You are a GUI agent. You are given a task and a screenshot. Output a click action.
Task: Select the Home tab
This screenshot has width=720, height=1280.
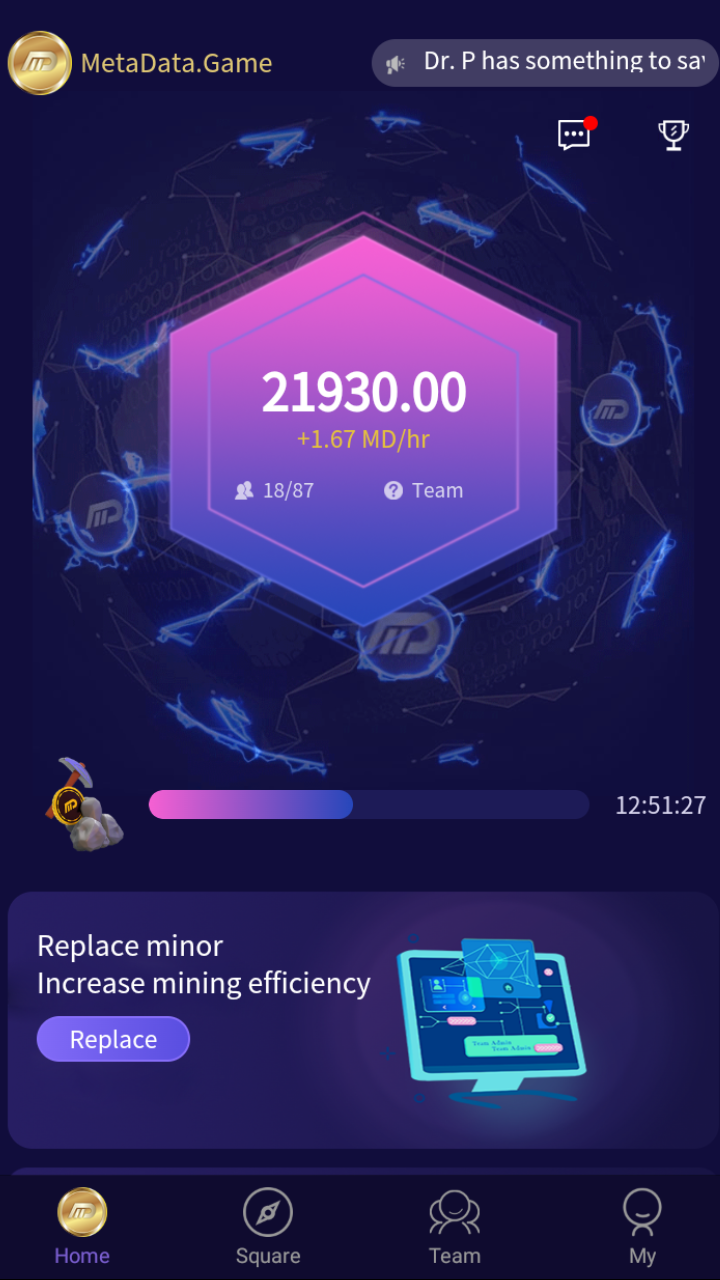click(82, 1227)
